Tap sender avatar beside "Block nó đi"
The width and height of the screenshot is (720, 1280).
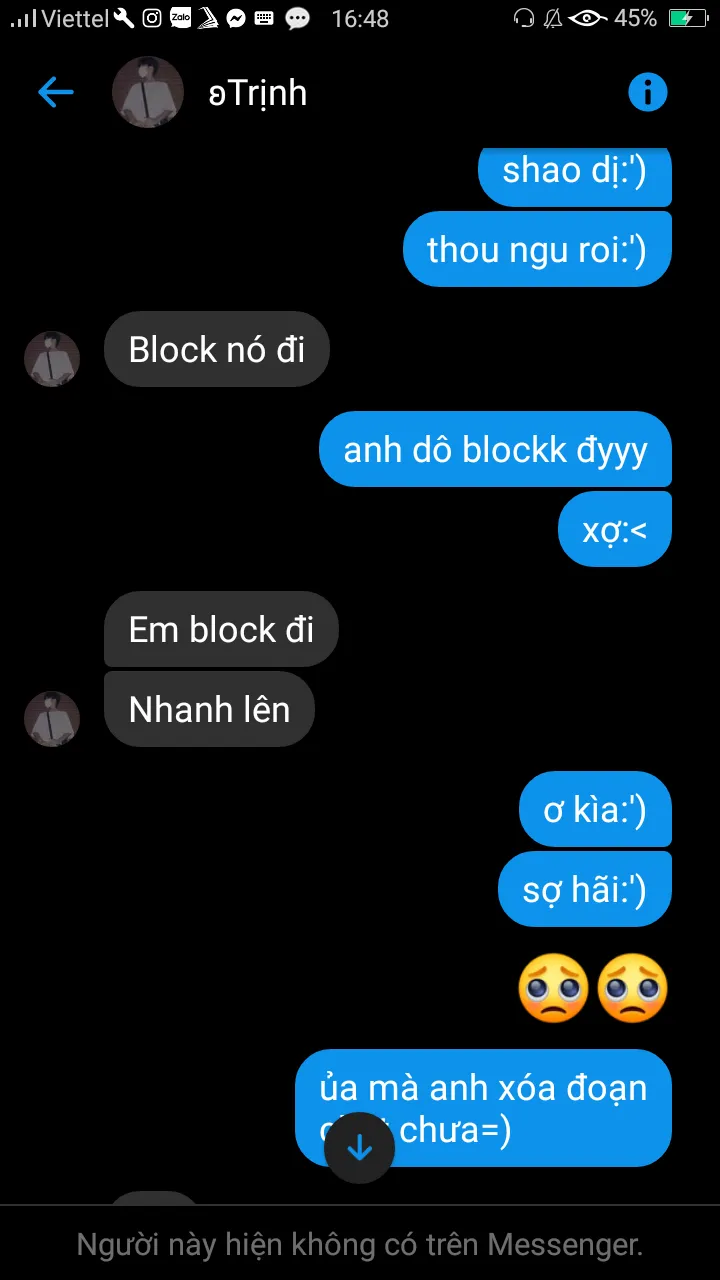52,359
